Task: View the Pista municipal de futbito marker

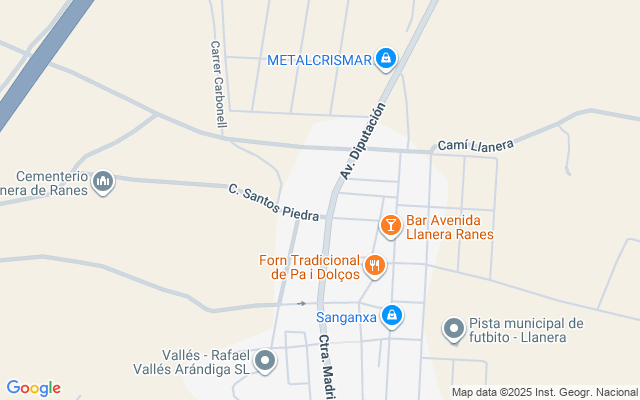Action: [454, 329]
